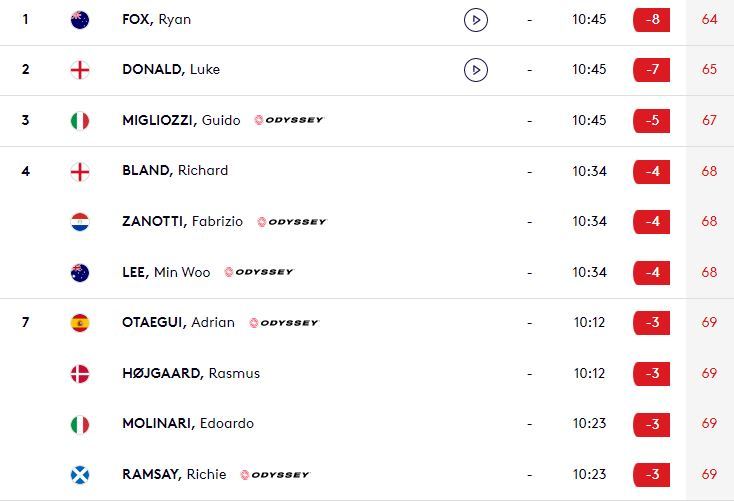Open Luke Donald's player row

[170, 70]
